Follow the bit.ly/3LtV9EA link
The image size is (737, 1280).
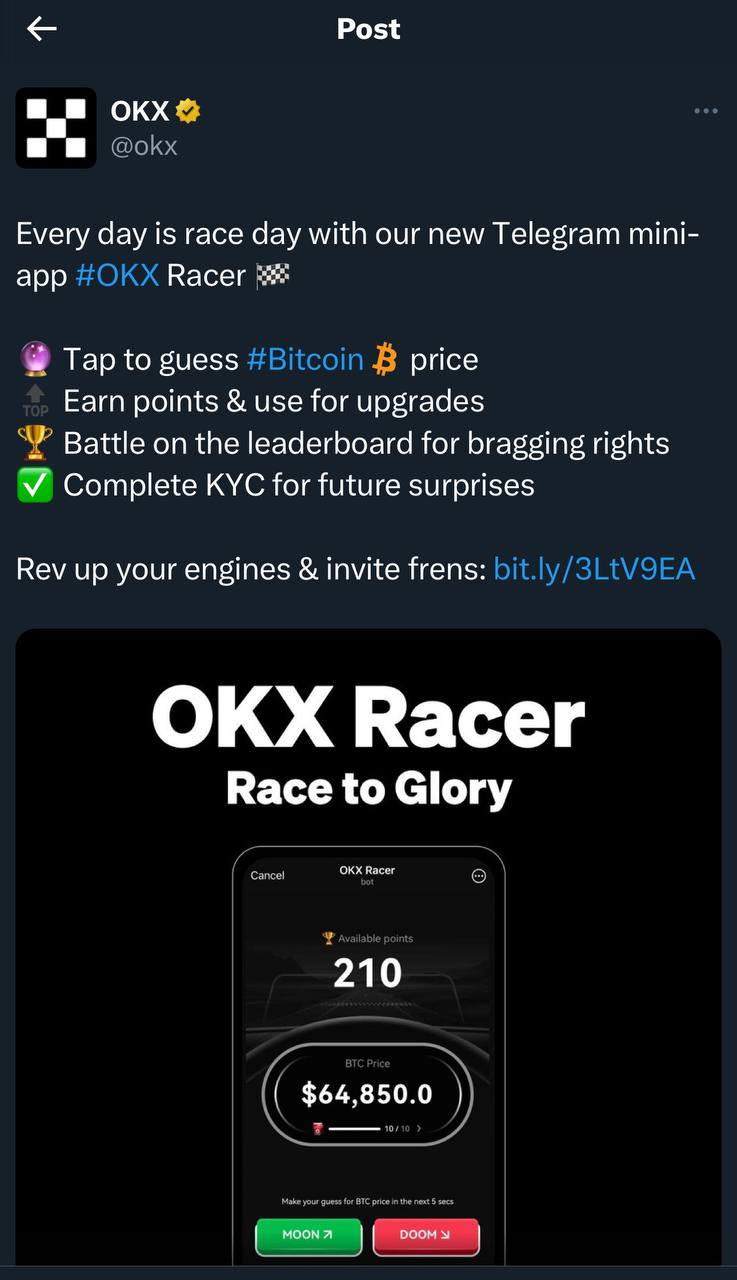point(594,569)
